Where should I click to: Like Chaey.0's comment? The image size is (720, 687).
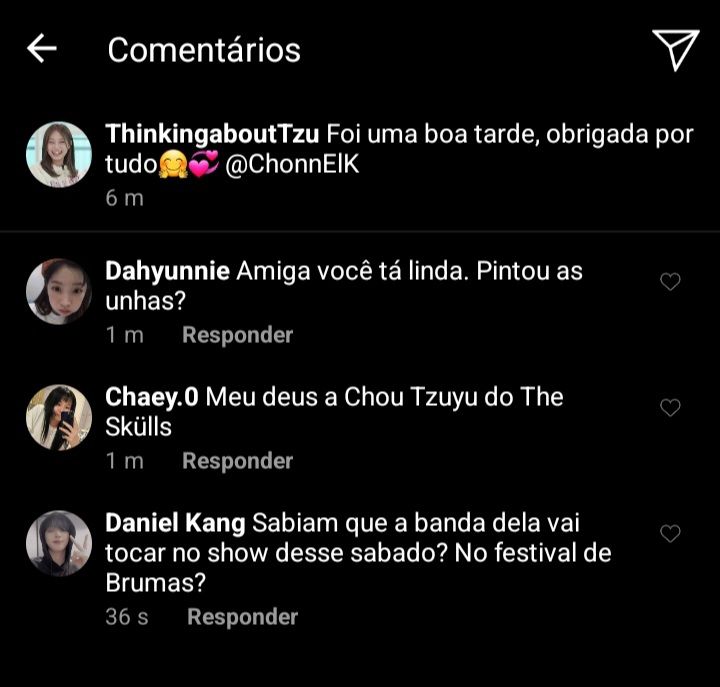click(x=671, y=407)
